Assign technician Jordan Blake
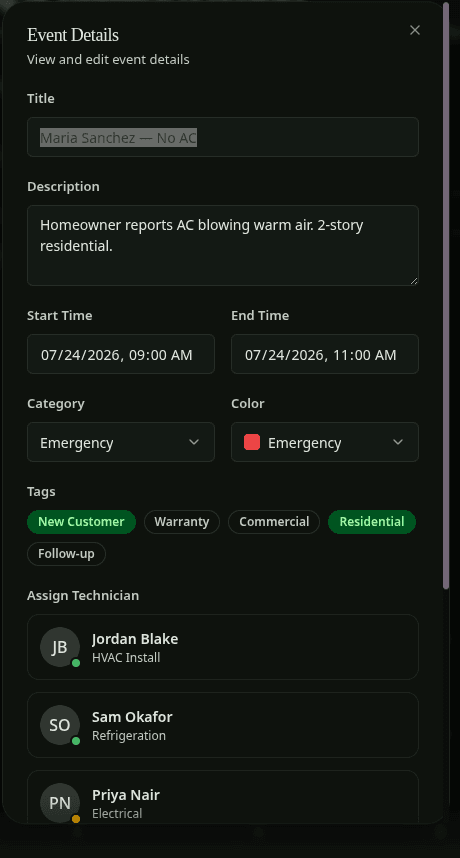 [x=223, y=647]
